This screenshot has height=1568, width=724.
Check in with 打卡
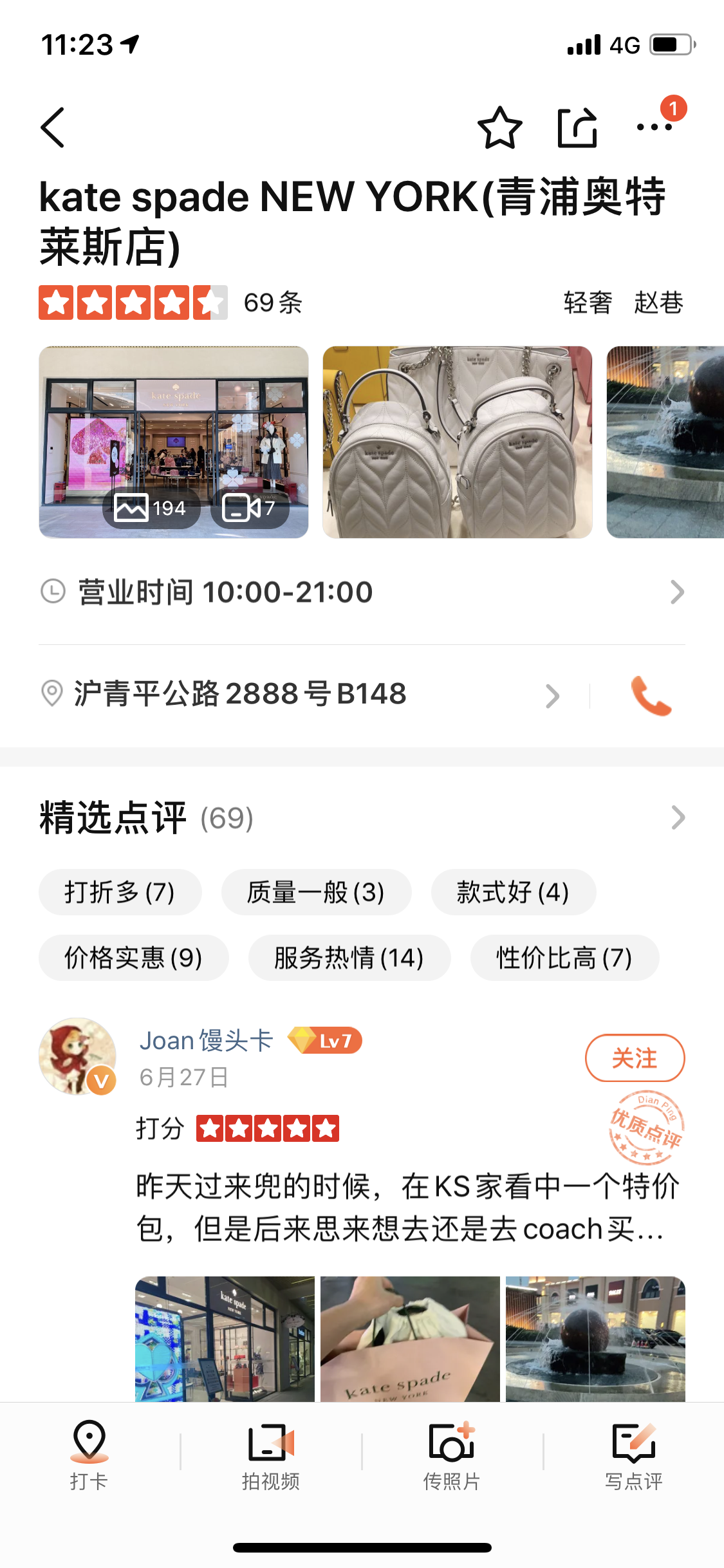point(89,1452)
